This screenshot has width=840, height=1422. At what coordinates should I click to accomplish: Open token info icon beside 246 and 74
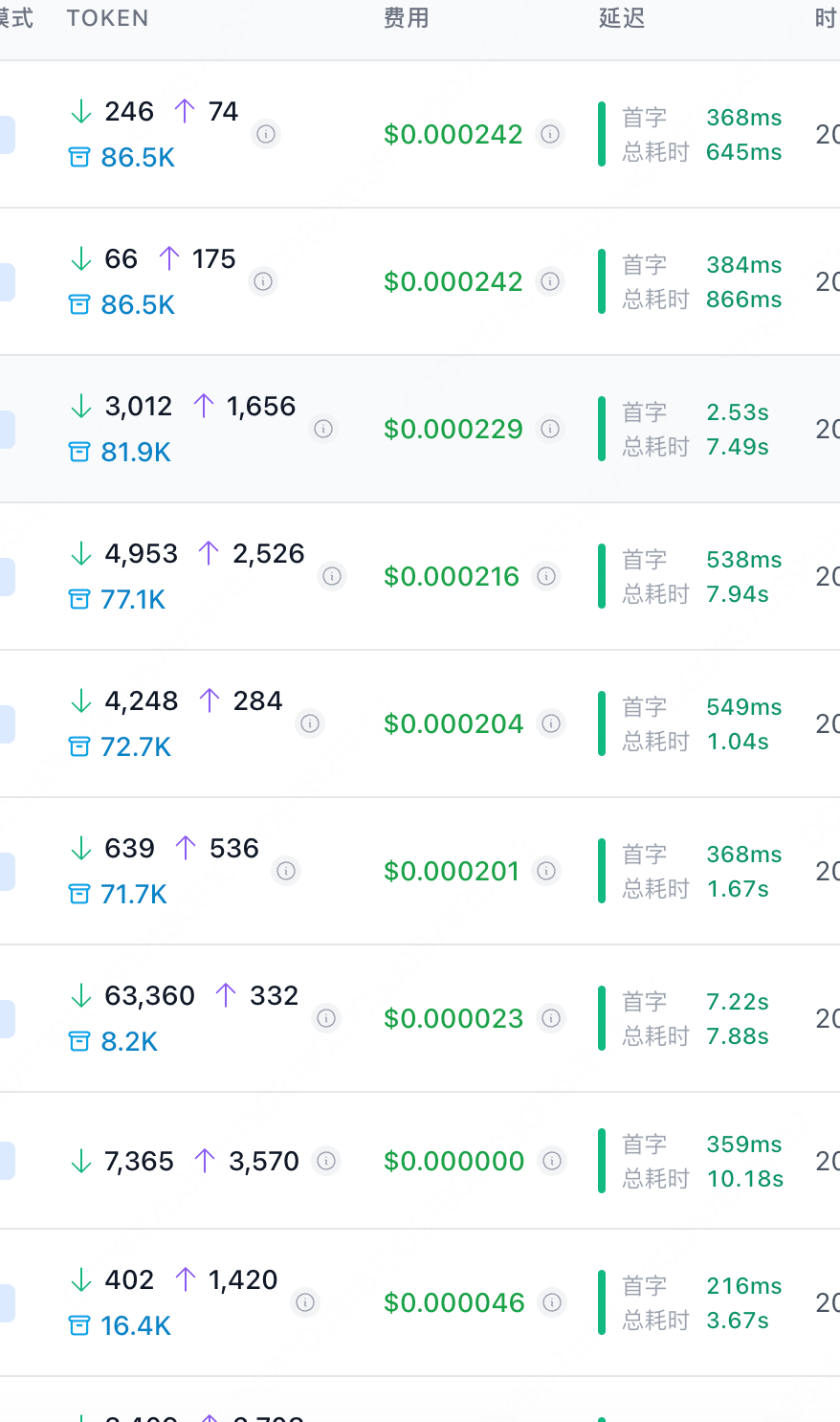266,134
